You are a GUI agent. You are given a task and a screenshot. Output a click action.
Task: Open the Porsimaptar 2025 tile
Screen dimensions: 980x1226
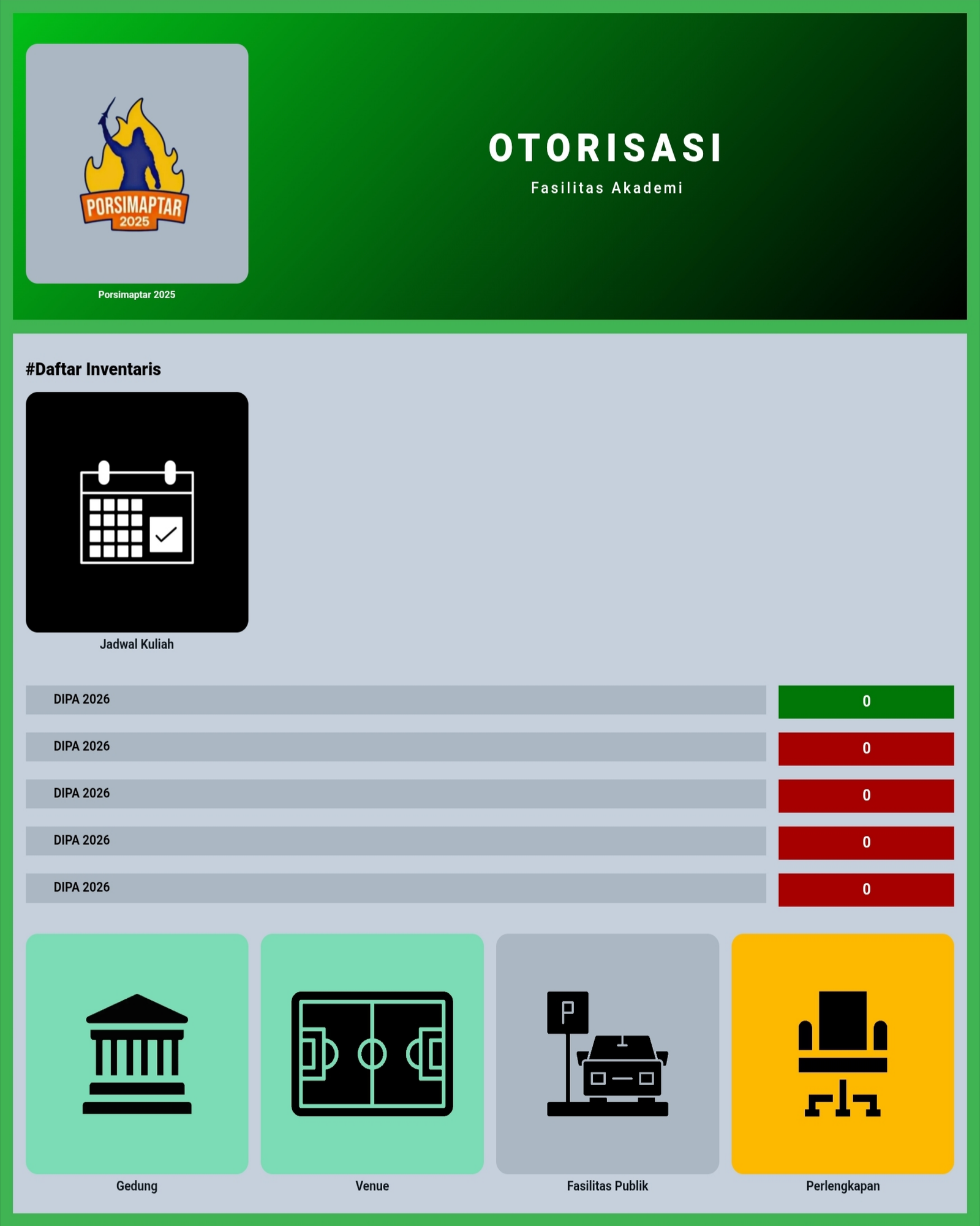click(137, 164)
